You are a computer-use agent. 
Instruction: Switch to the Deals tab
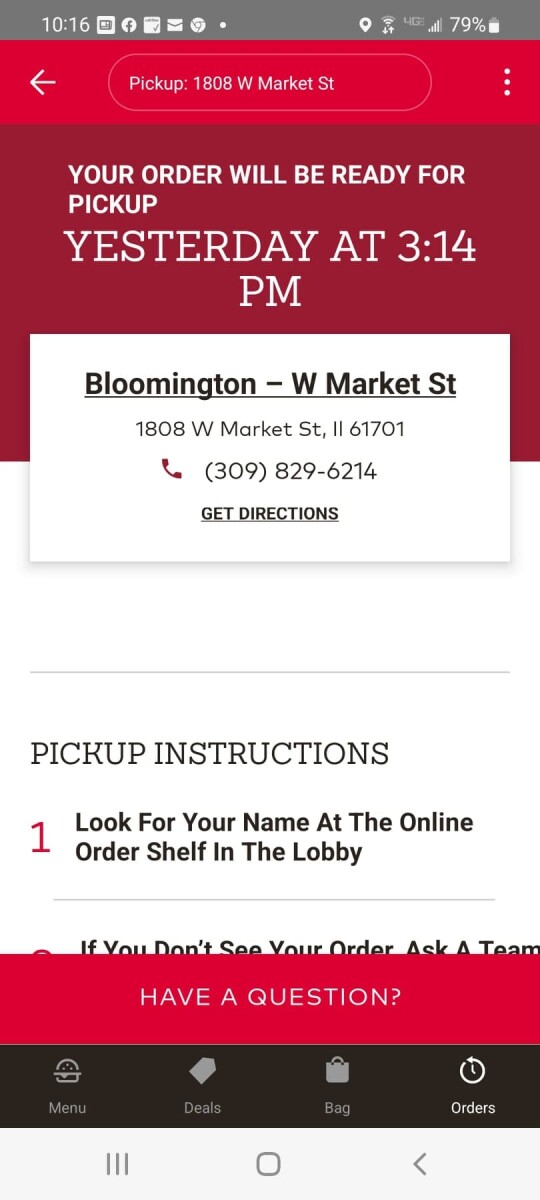(x=202, y=1086)
